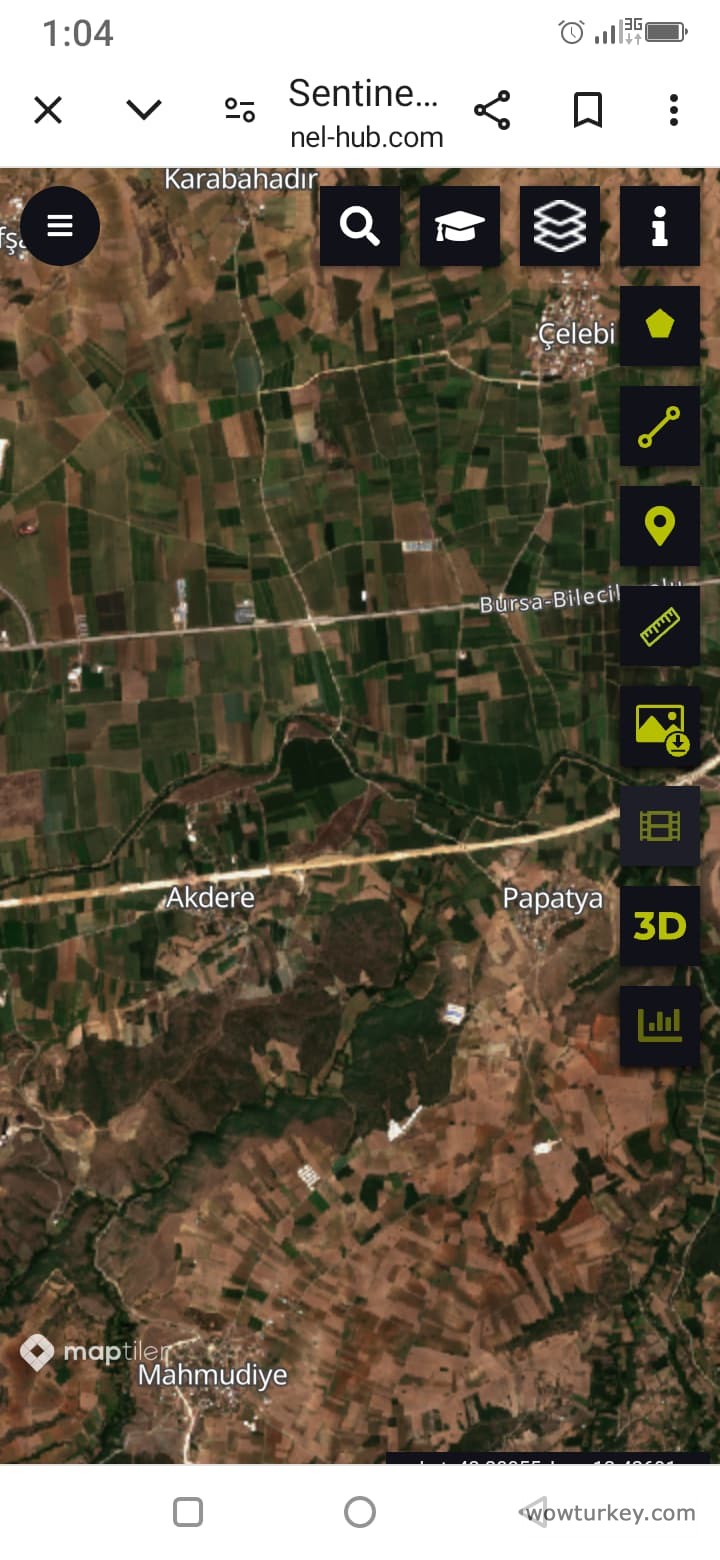Open the timelapse film strip tool
Image resolution: width=720 pixels, height=1560 pixels.
[660, 826]
